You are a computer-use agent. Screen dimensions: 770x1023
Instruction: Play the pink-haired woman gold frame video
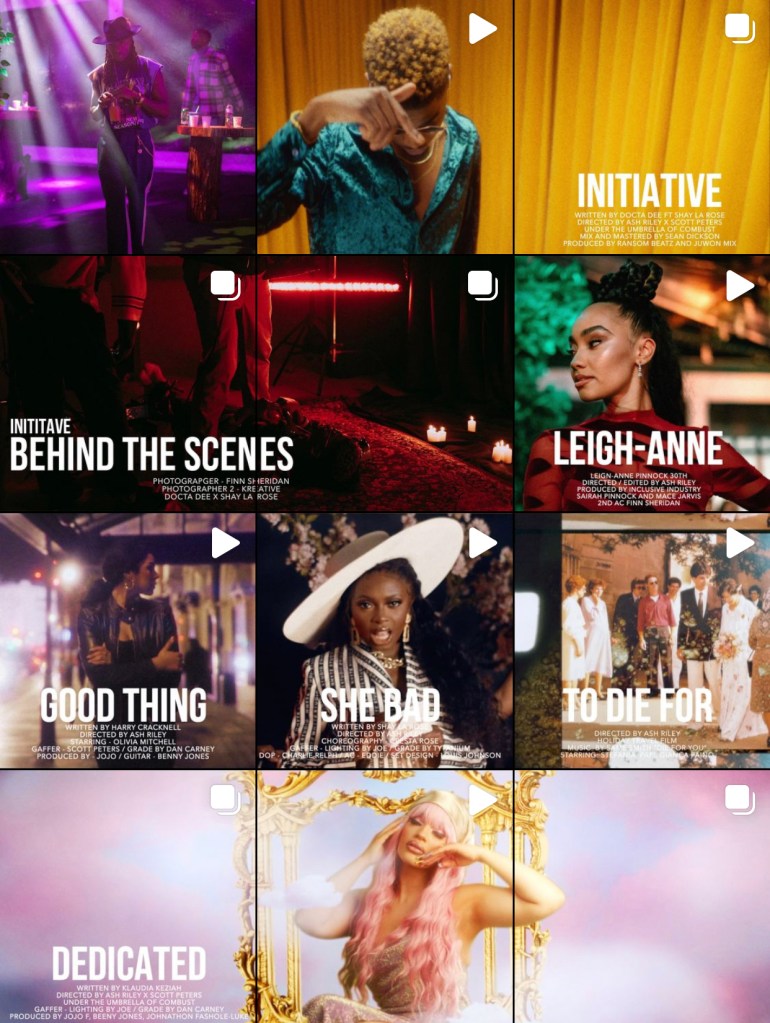[x=385, y=897]
